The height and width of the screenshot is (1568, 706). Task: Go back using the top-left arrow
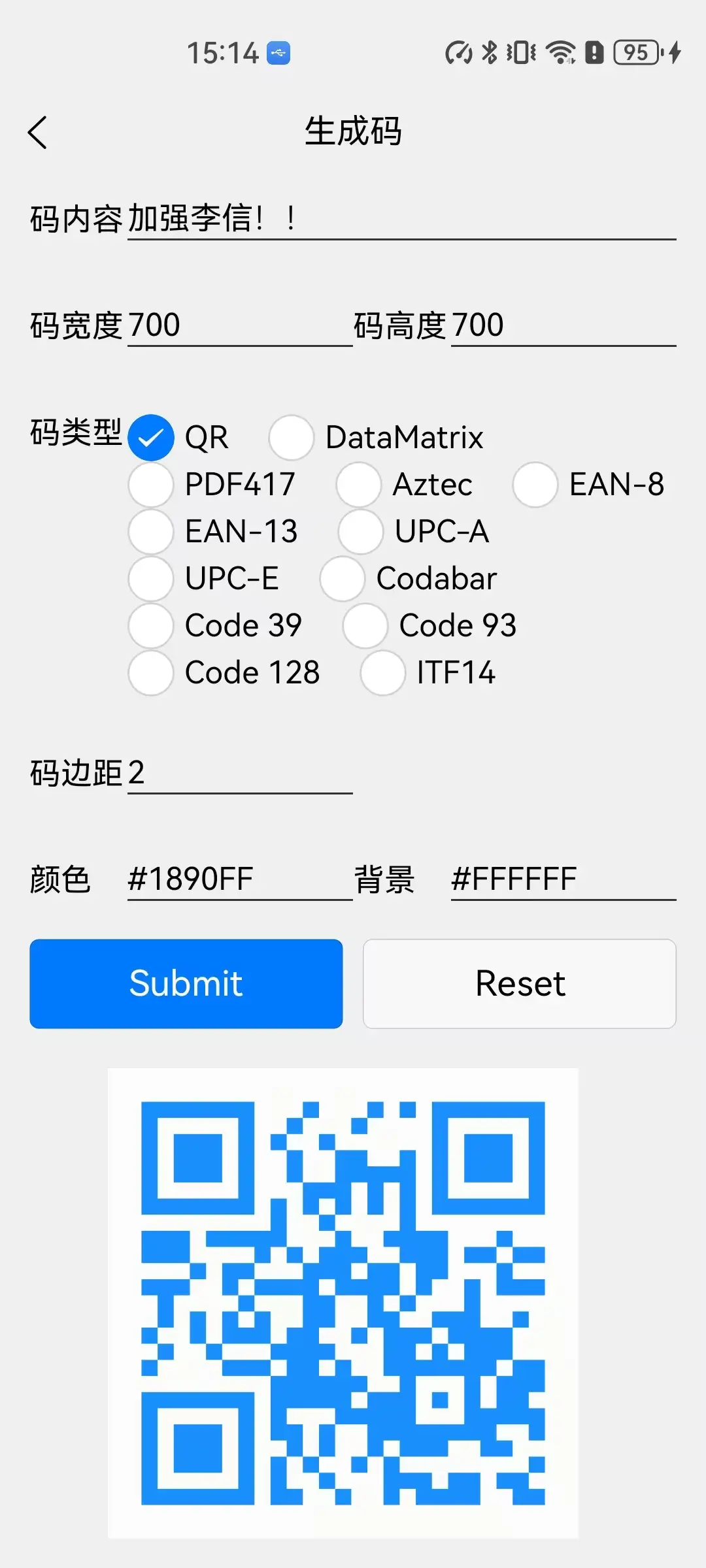[x=38, y=133]
